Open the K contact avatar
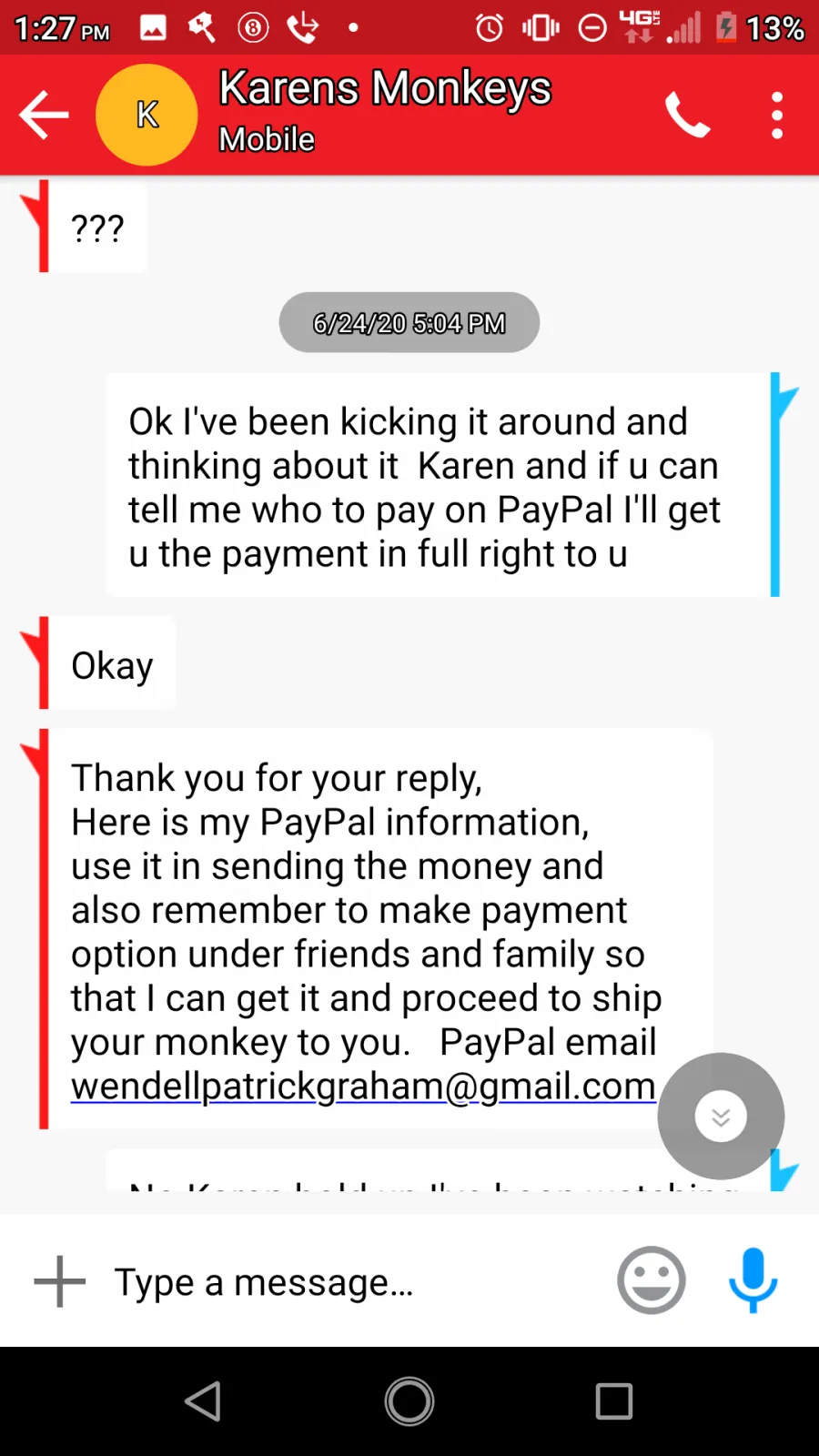The image size is (819, 1456). click(x=147, y=115)
